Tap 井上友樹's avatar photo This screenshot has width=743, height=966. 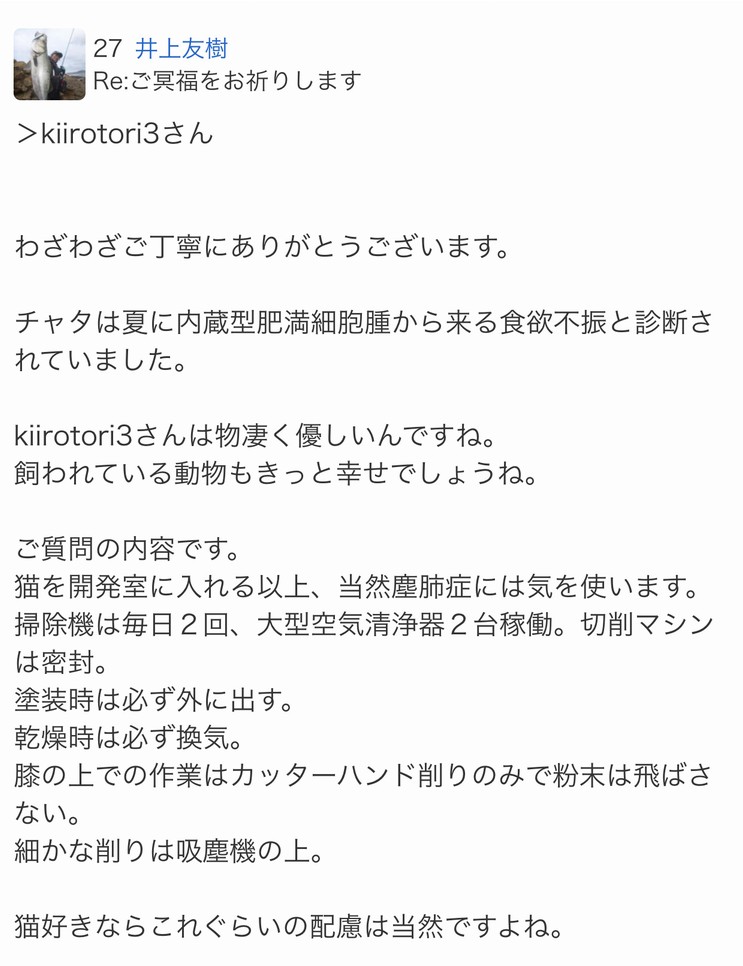[49, 64]
